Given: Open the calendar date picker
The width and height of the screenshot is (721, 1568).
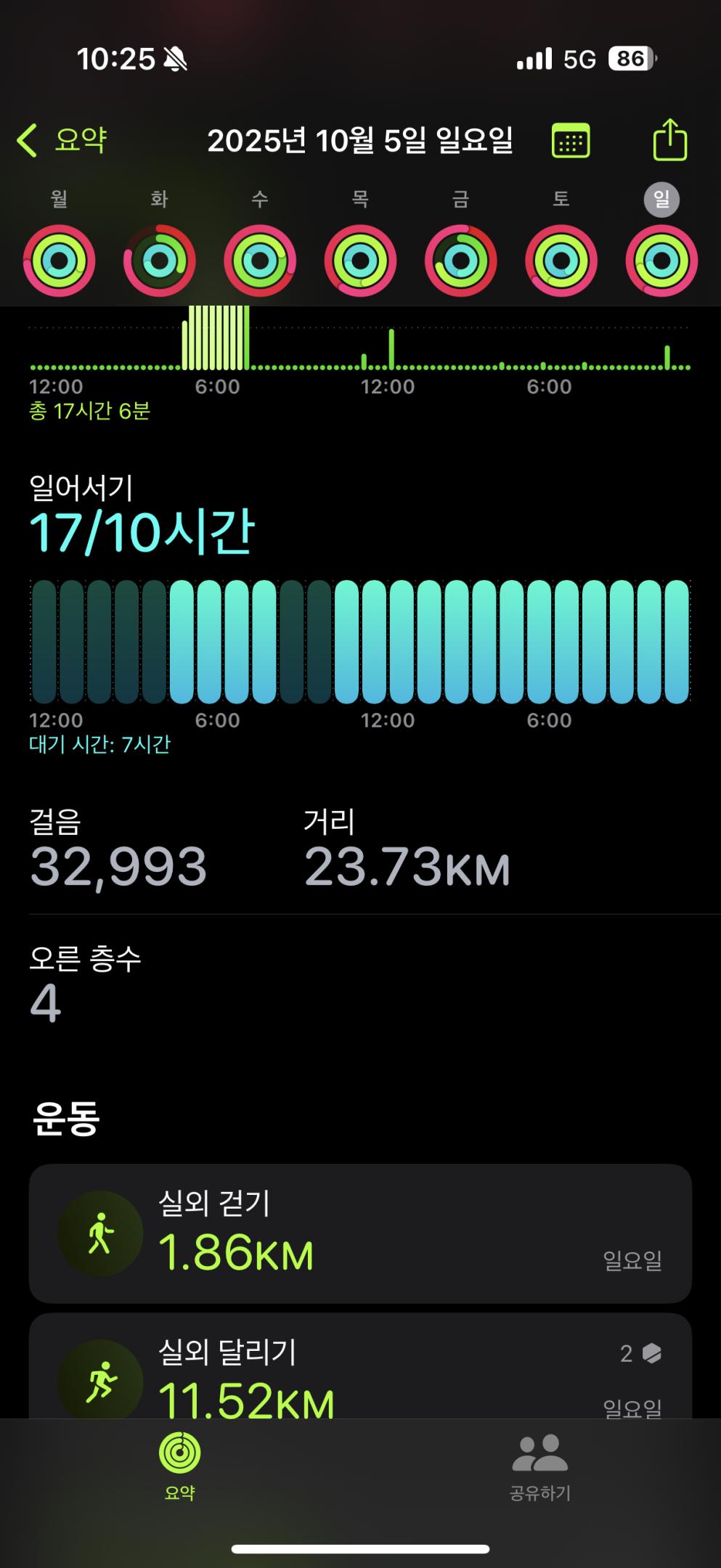Looking at the screenshot, I should (x=571, y=141).
